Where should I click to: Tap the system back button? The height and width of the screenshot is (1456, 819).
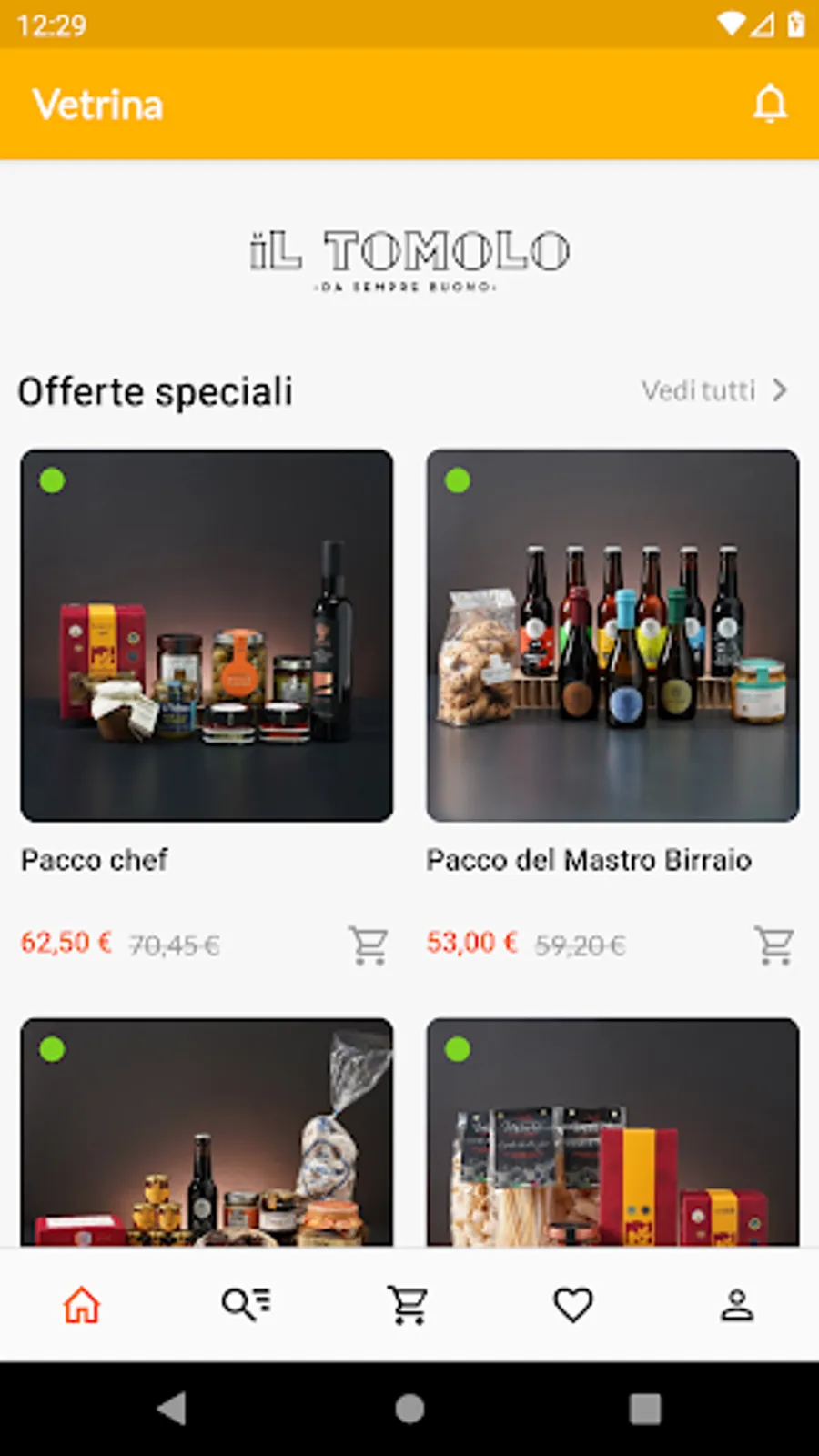pos(172,1409)
